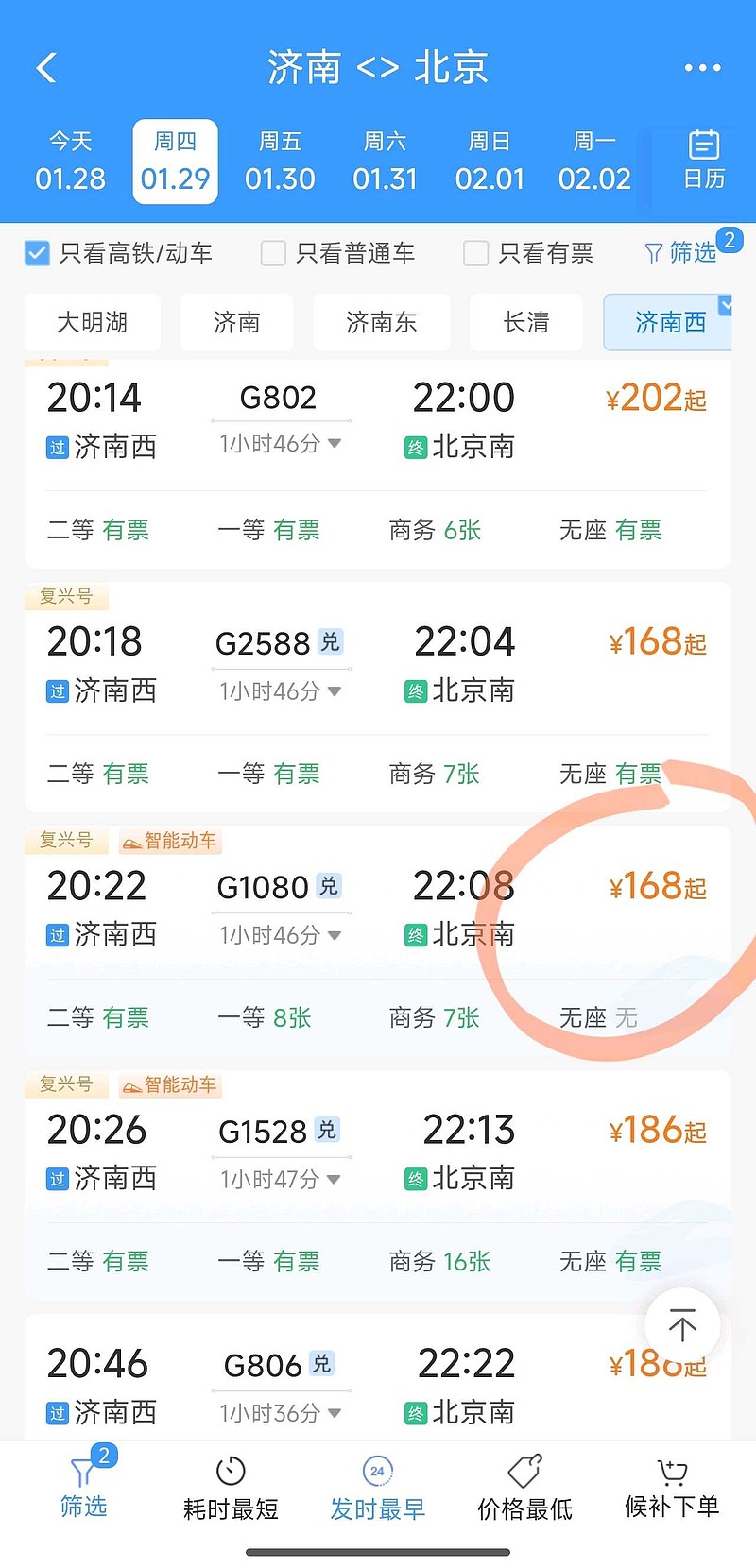Open the three-dot more options menu
This screenshot has width=756, height=1568.
click(703, 66)
